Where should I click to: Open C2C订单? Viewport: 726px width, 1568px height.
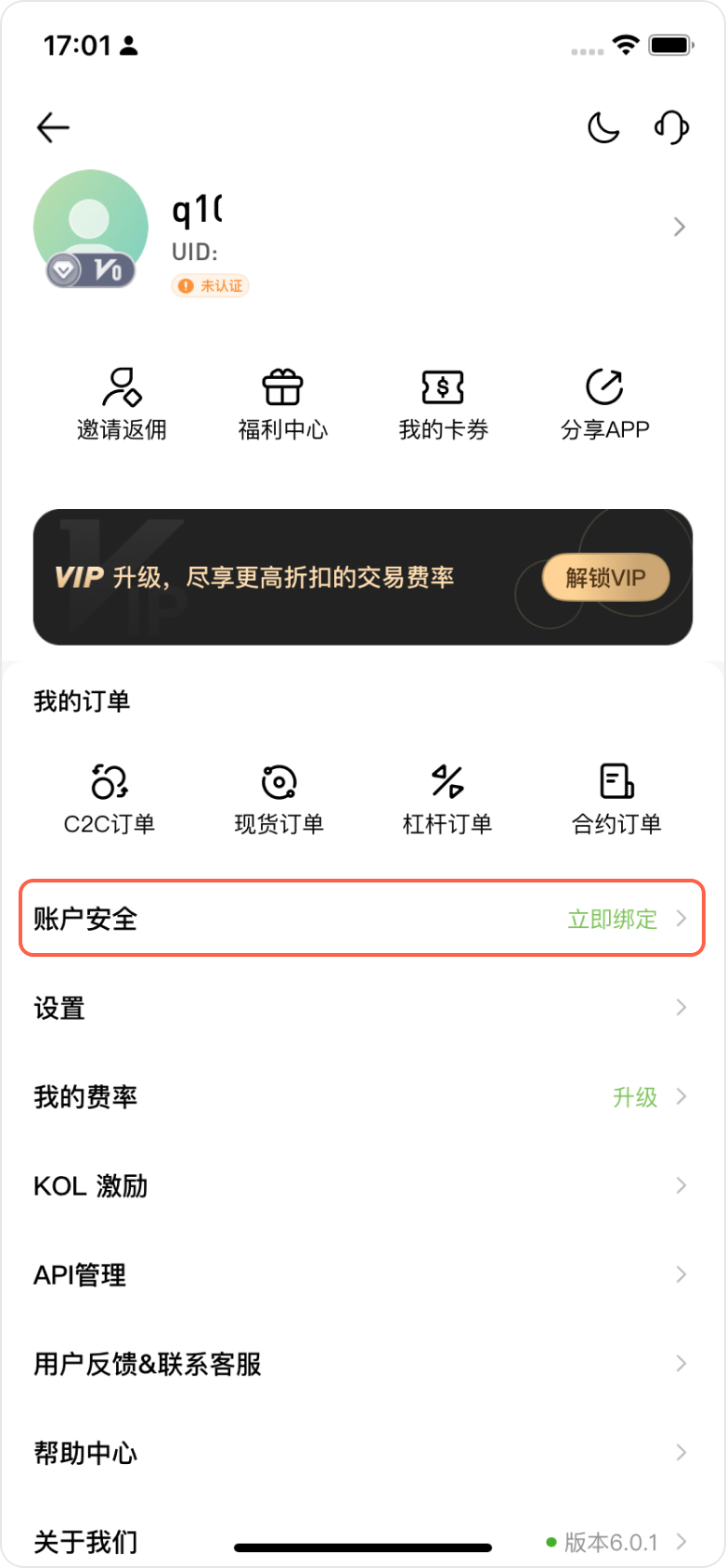tap(110, 799)
